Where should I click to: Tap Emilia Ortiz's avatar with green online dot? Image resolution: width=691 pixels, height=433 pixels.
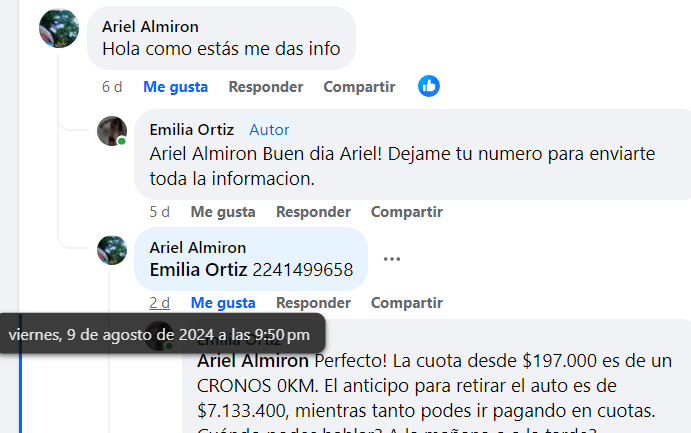112,131
